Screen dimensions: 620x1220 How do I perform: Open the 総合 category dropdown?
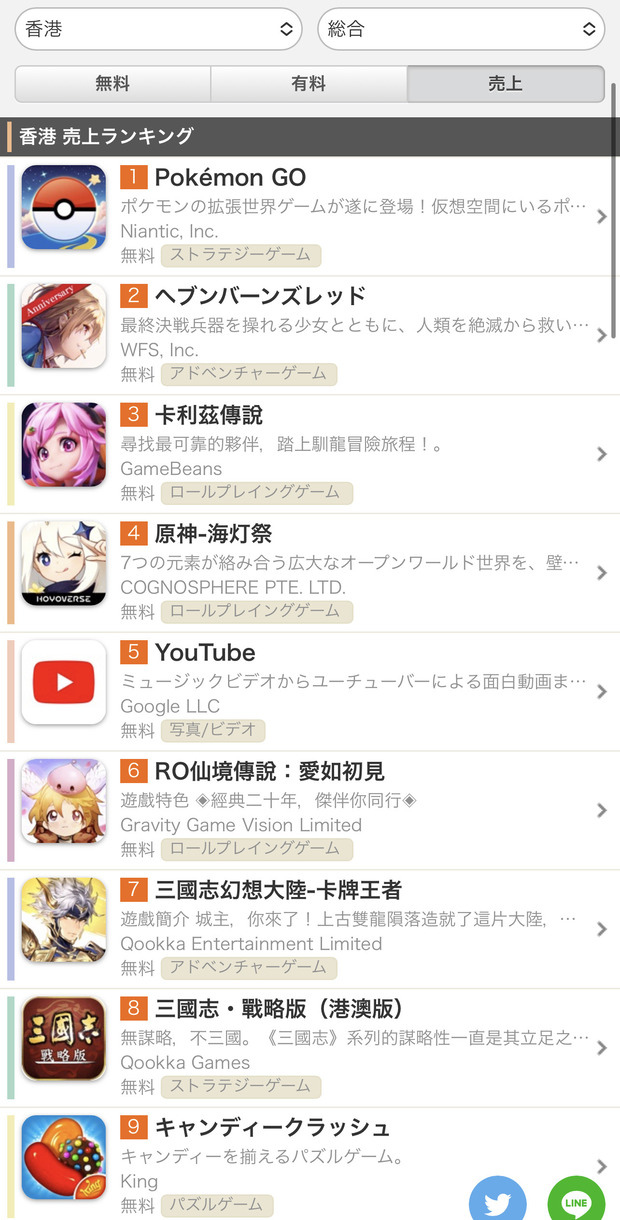click(x=461, y=29)
